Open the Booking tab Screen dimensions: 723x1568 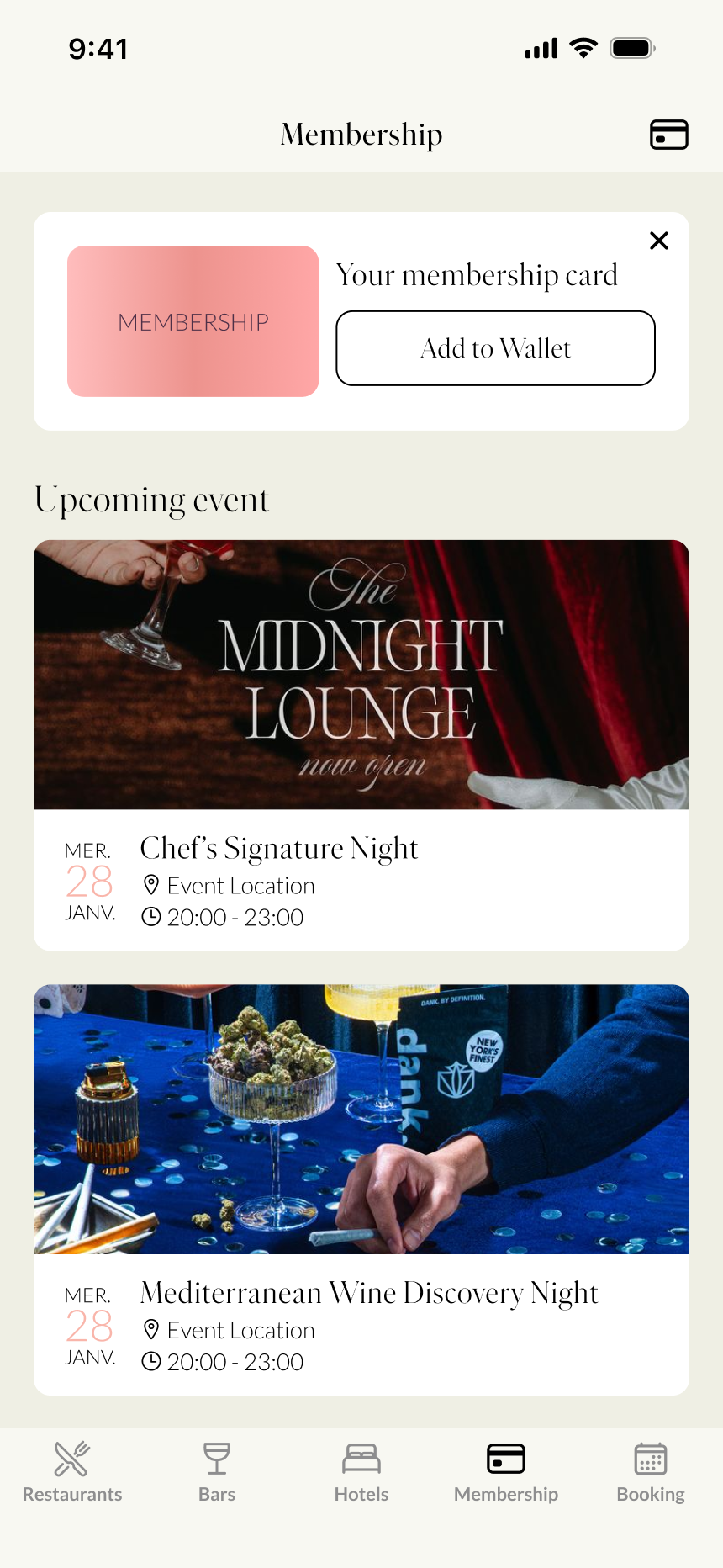point(651,1472)
